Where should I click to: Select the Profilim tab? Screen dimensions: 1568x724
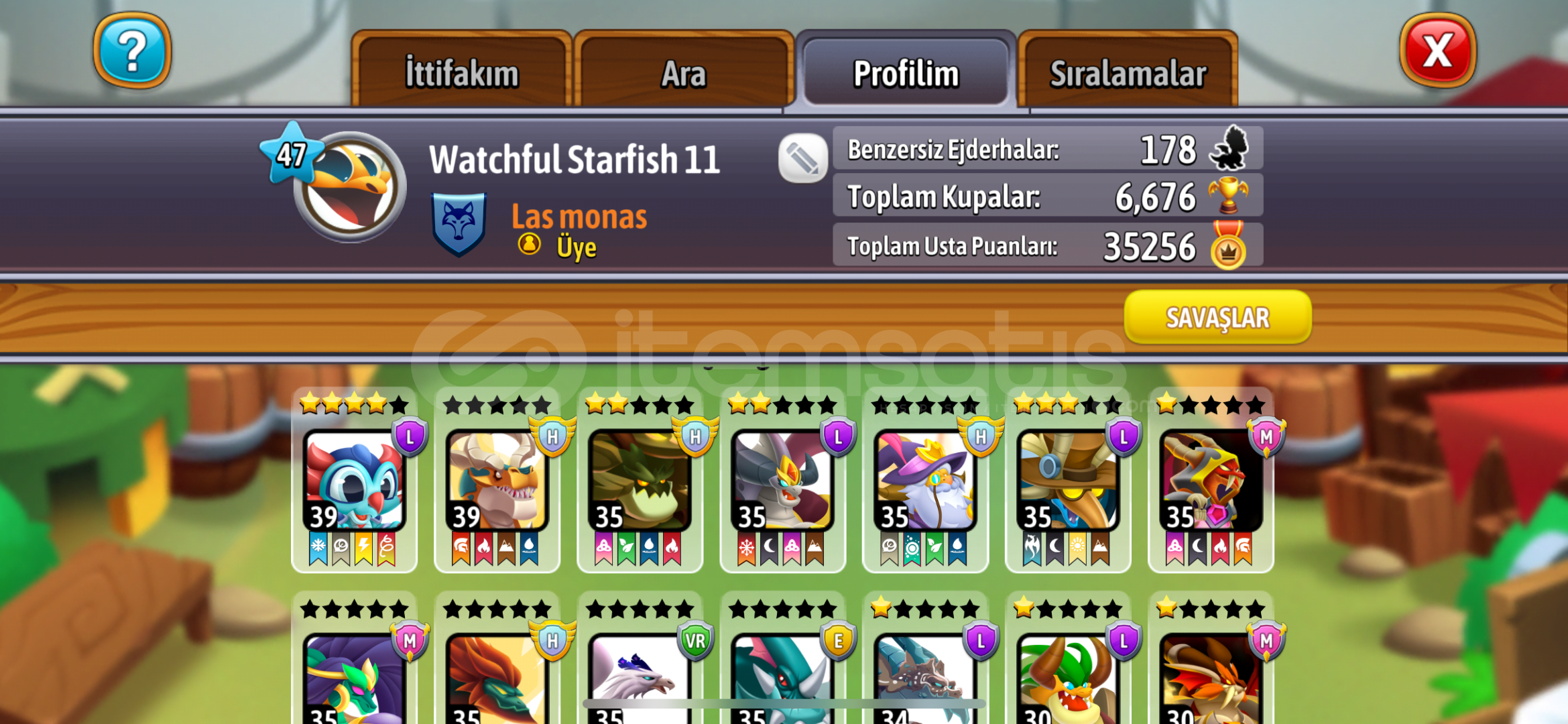tap(906, 72)
